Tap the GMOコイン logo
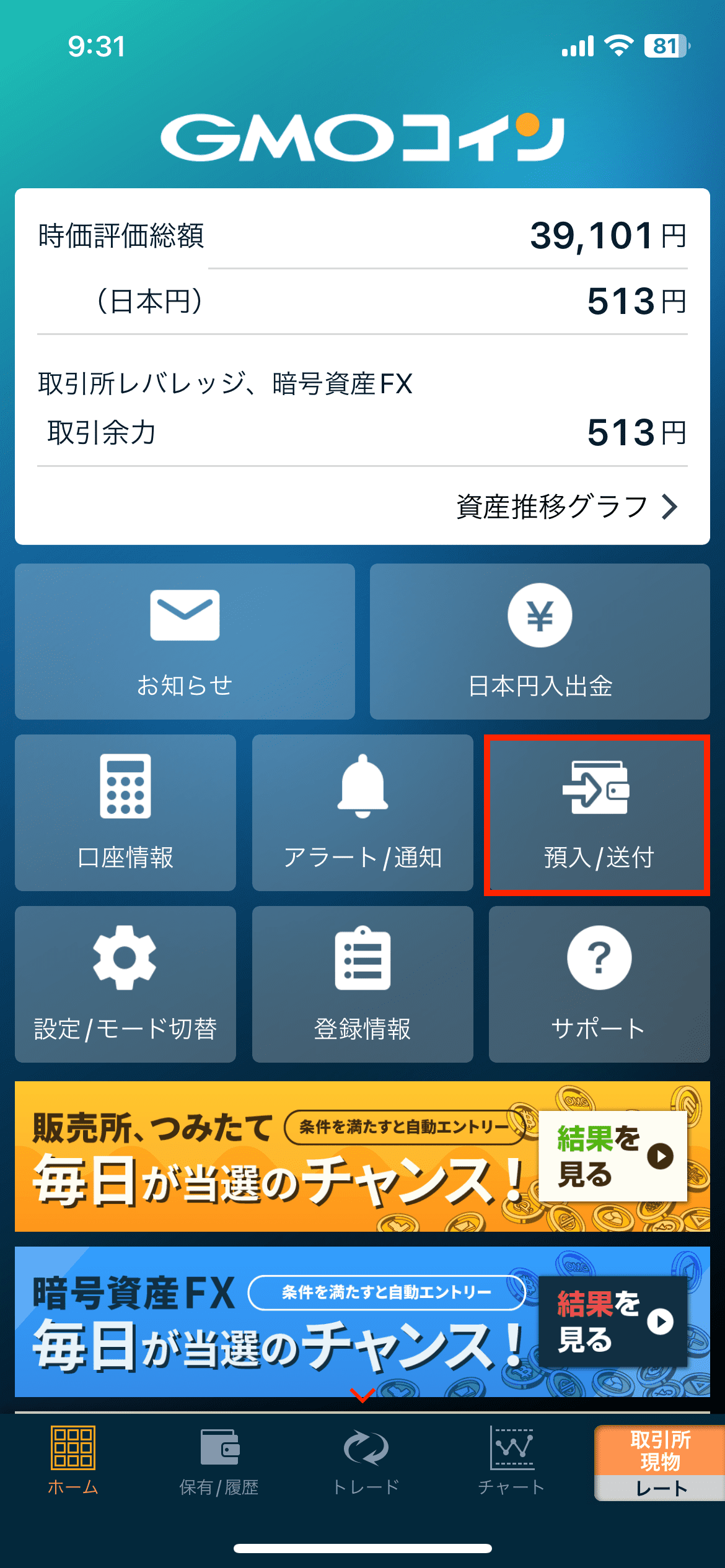The height and width of the screenshot is (1568, 725). tap(362, 137)
